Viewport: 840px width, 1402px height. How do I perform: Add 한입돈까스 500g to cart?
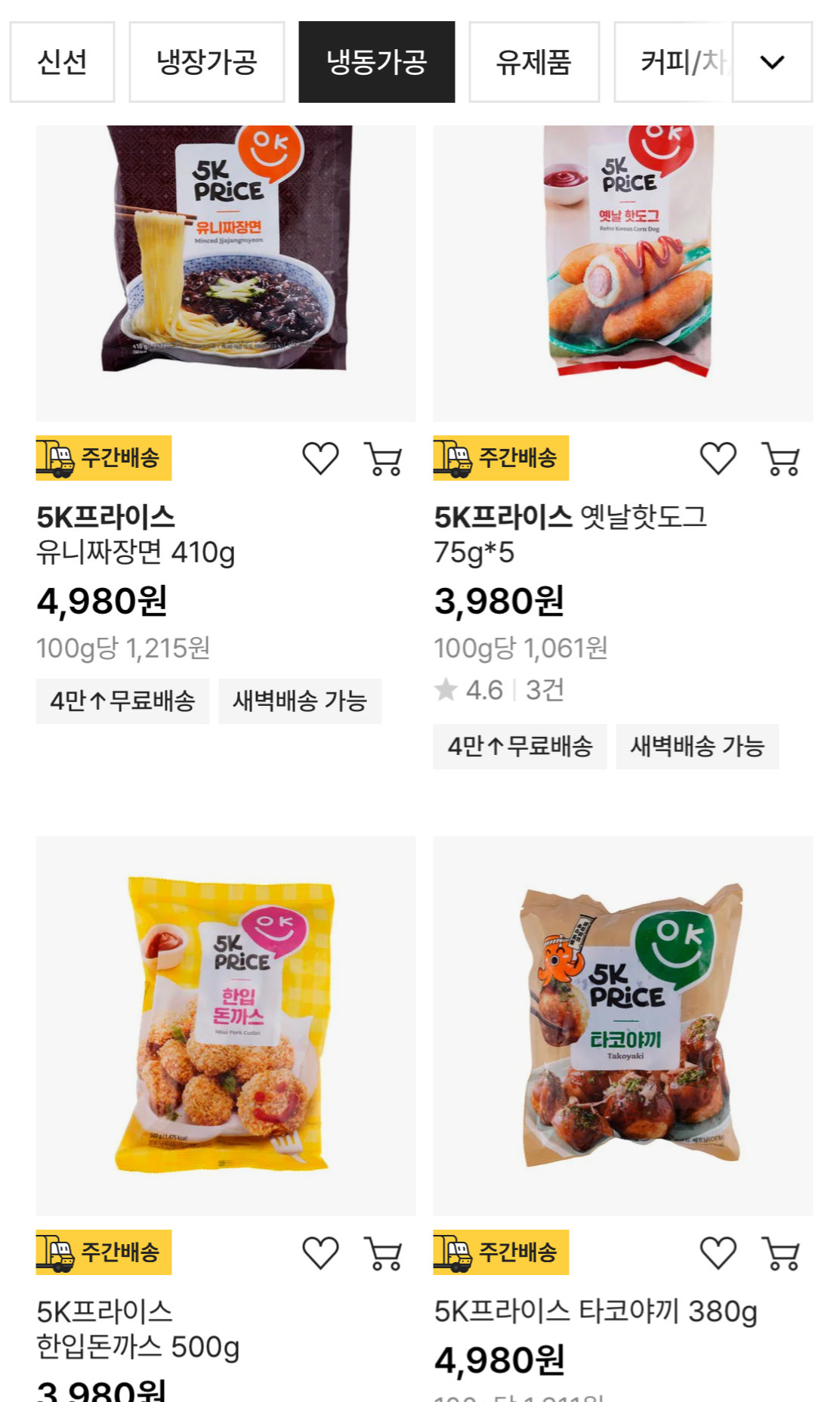383,1253
